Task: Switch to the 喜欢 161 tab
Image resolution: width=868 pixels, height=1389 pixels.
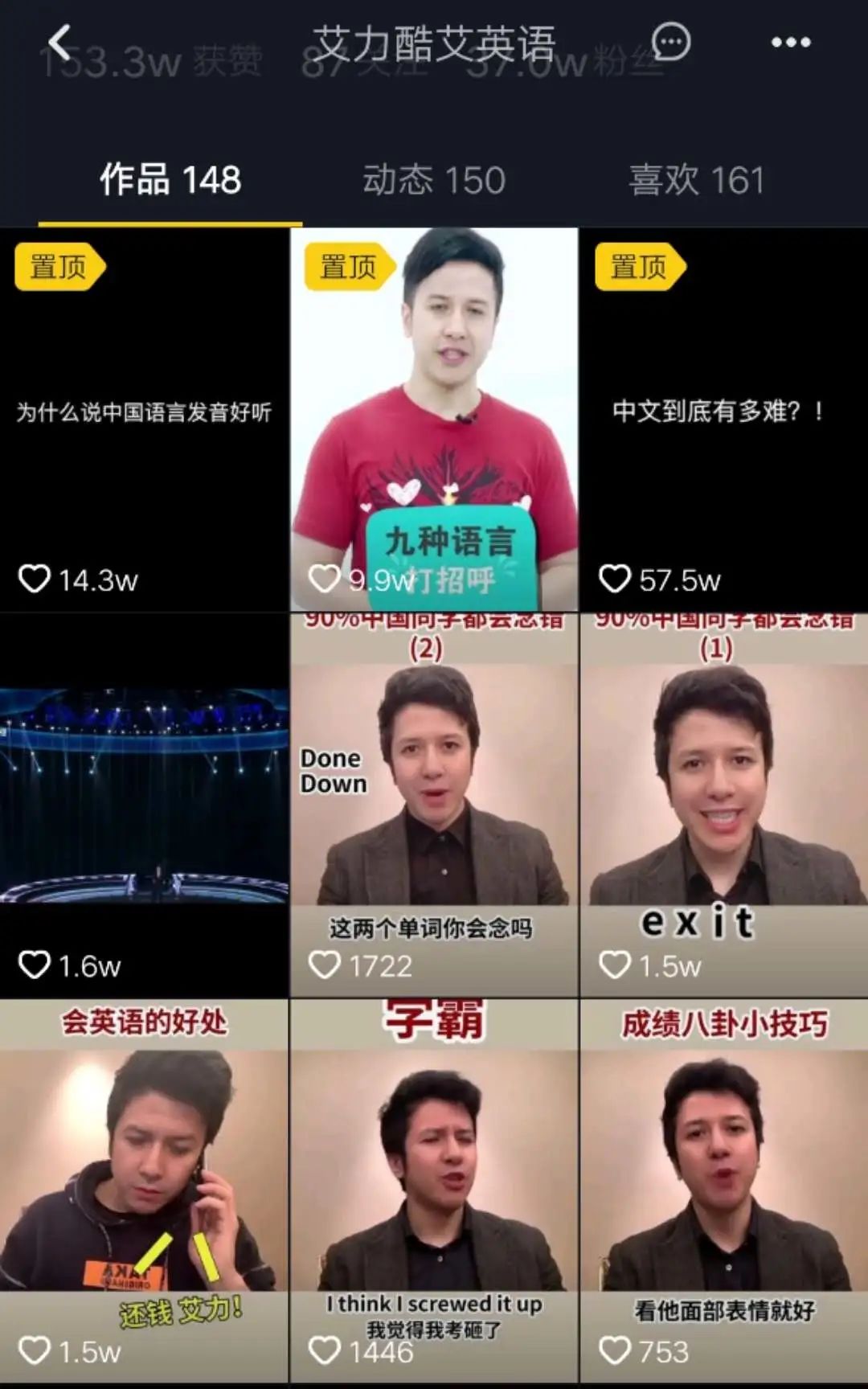Action: (696, 180)
